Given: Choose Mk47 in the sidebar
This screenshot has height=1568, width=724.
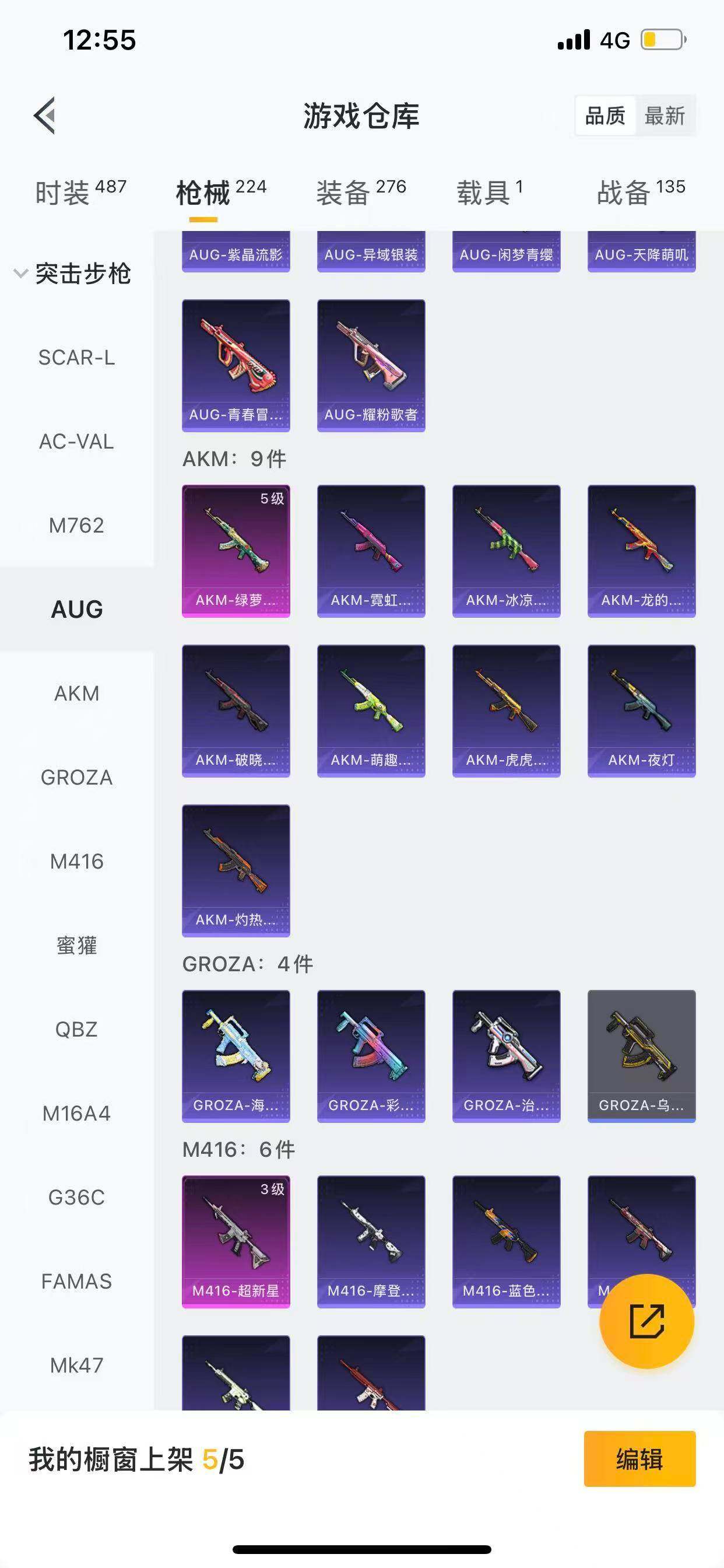Looking at the screenshot, I should [x=77, y=1366].
